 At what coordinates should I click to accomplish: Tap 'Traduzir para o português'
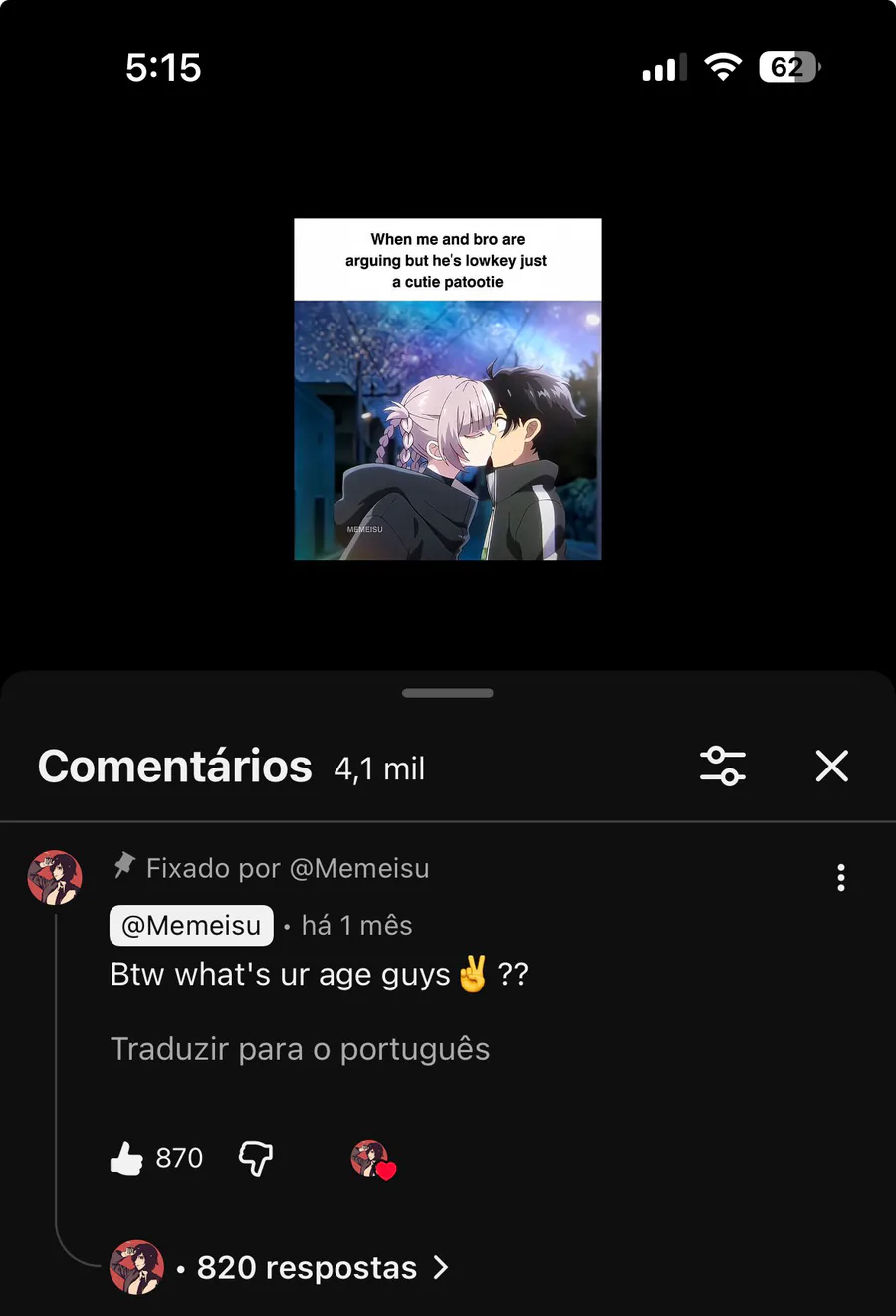click(x=300, y=1049)
